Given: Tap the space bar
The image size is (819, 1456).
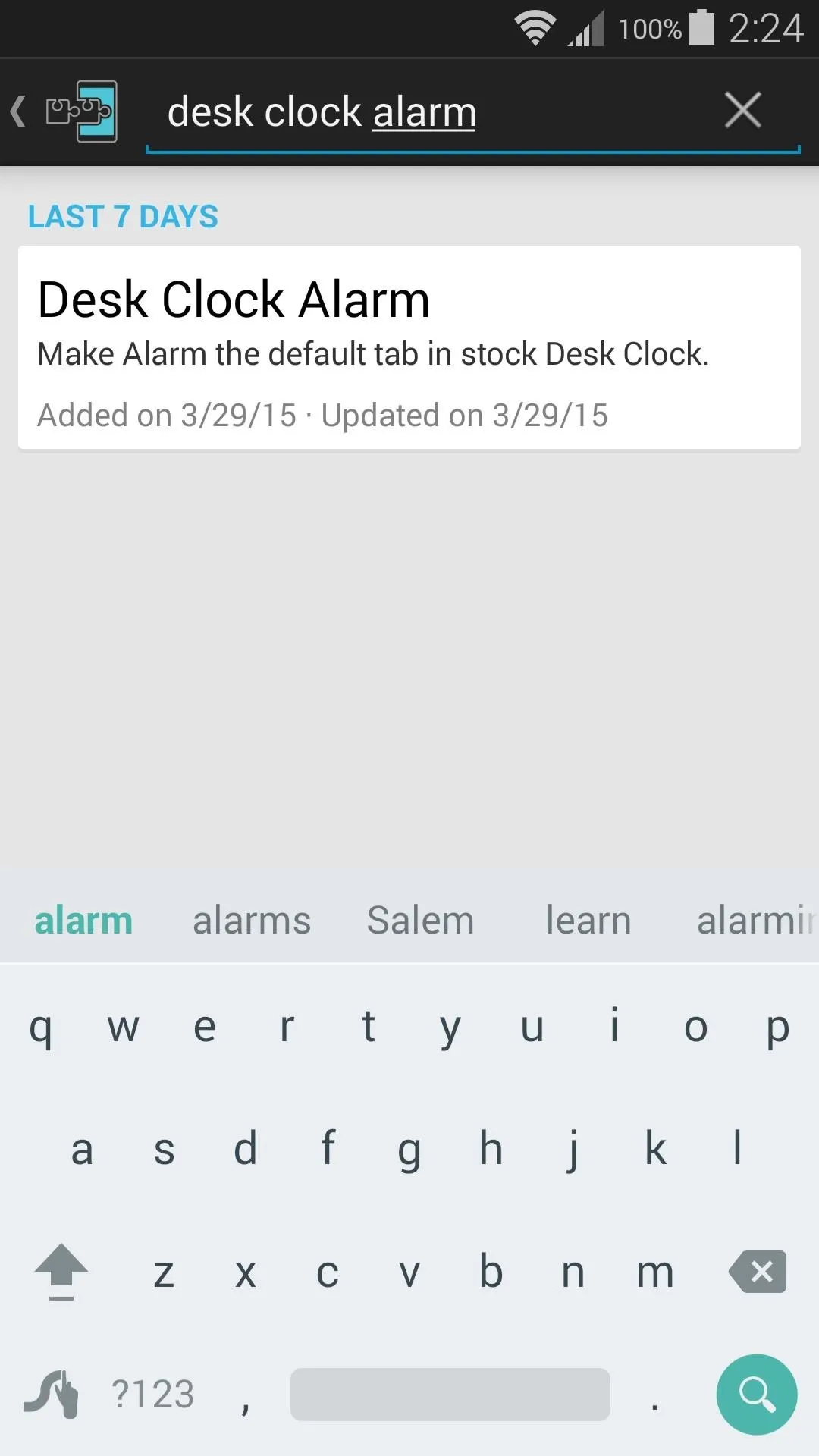Looking at the screenshot, I should tap(450, 1394).
